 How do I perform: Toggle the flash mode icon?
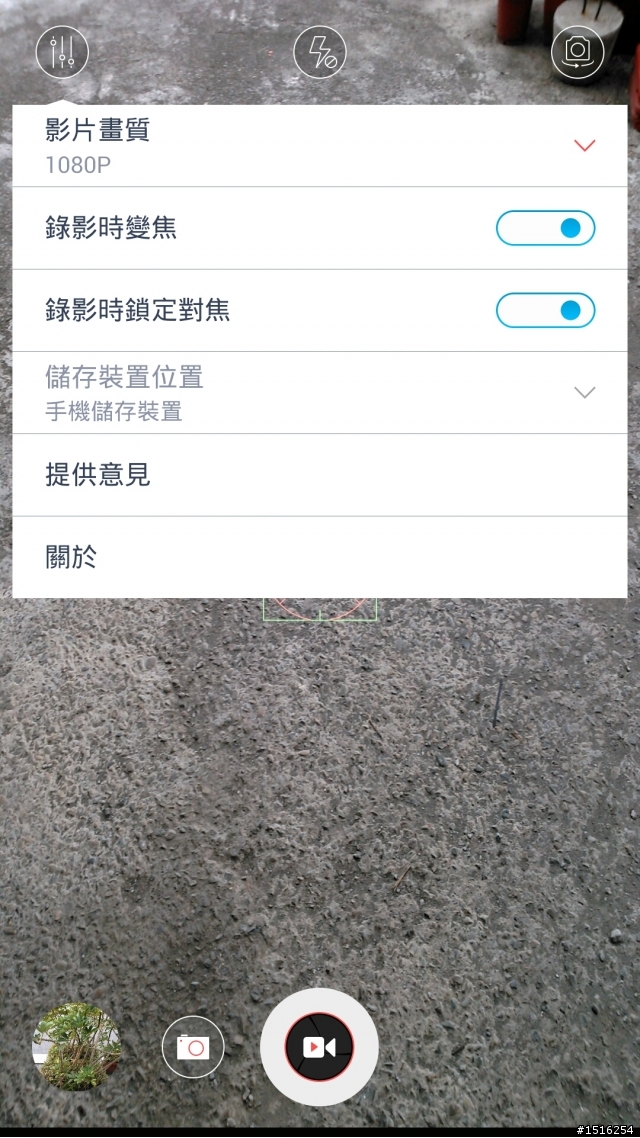pyautogui.click(x=319, y=50)
